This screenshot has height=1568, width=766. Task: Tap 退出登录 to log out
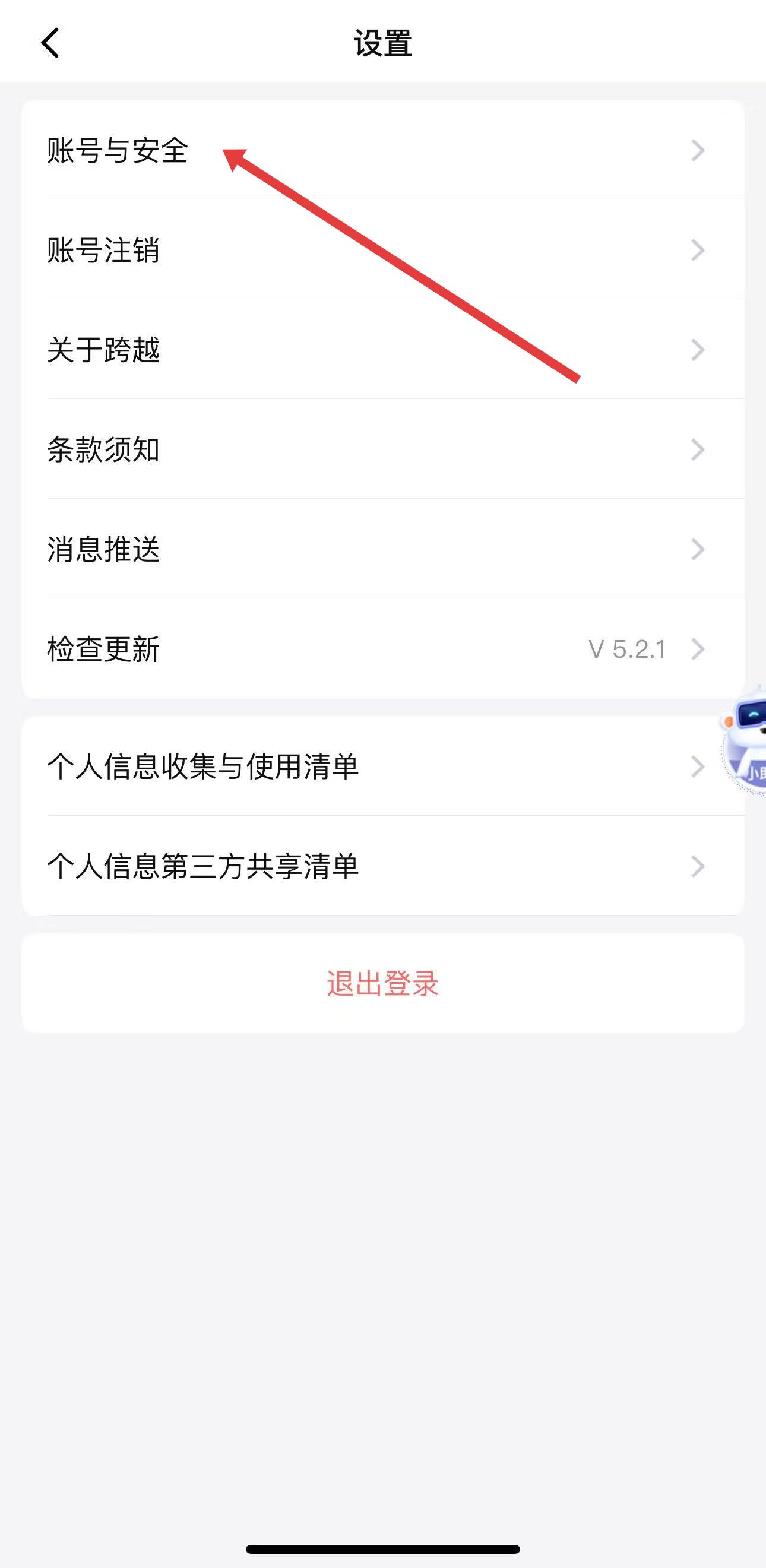click(x=382, y=984)
